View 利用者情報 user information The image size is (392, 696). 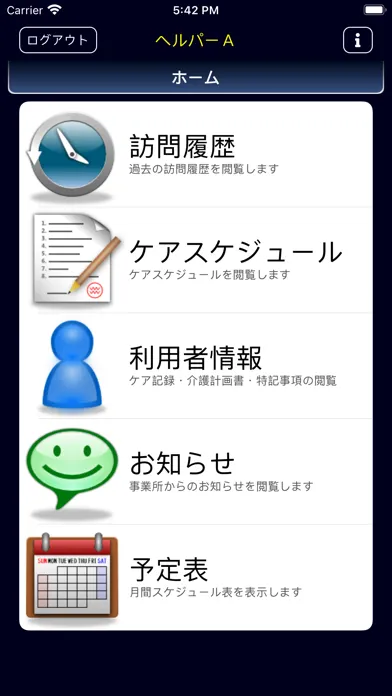pyautogui.click(x=196, y=366)
